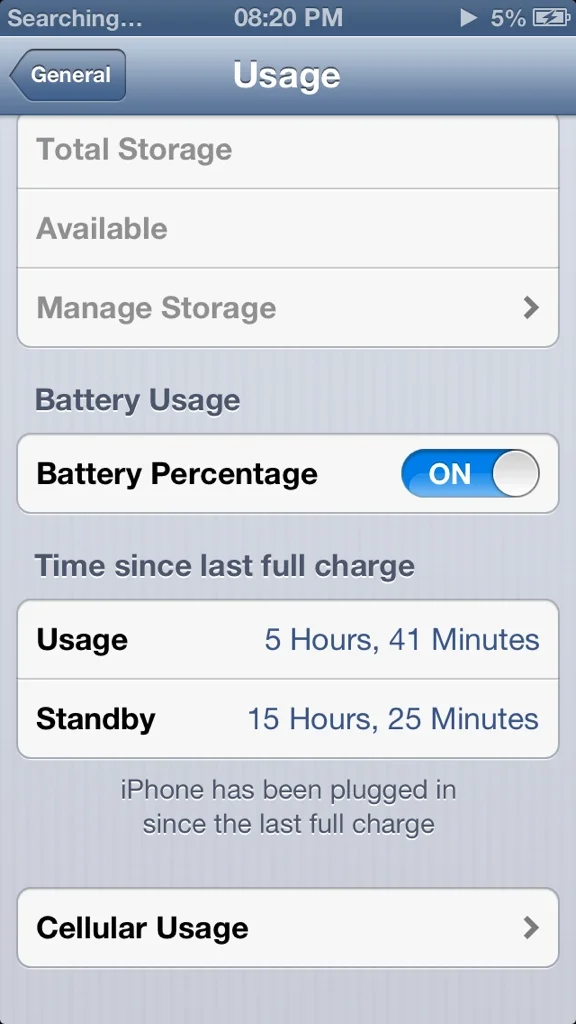This screenshot has width=576, height=1024.
Task: Go back to General settings
Action: tap(68, 75)
